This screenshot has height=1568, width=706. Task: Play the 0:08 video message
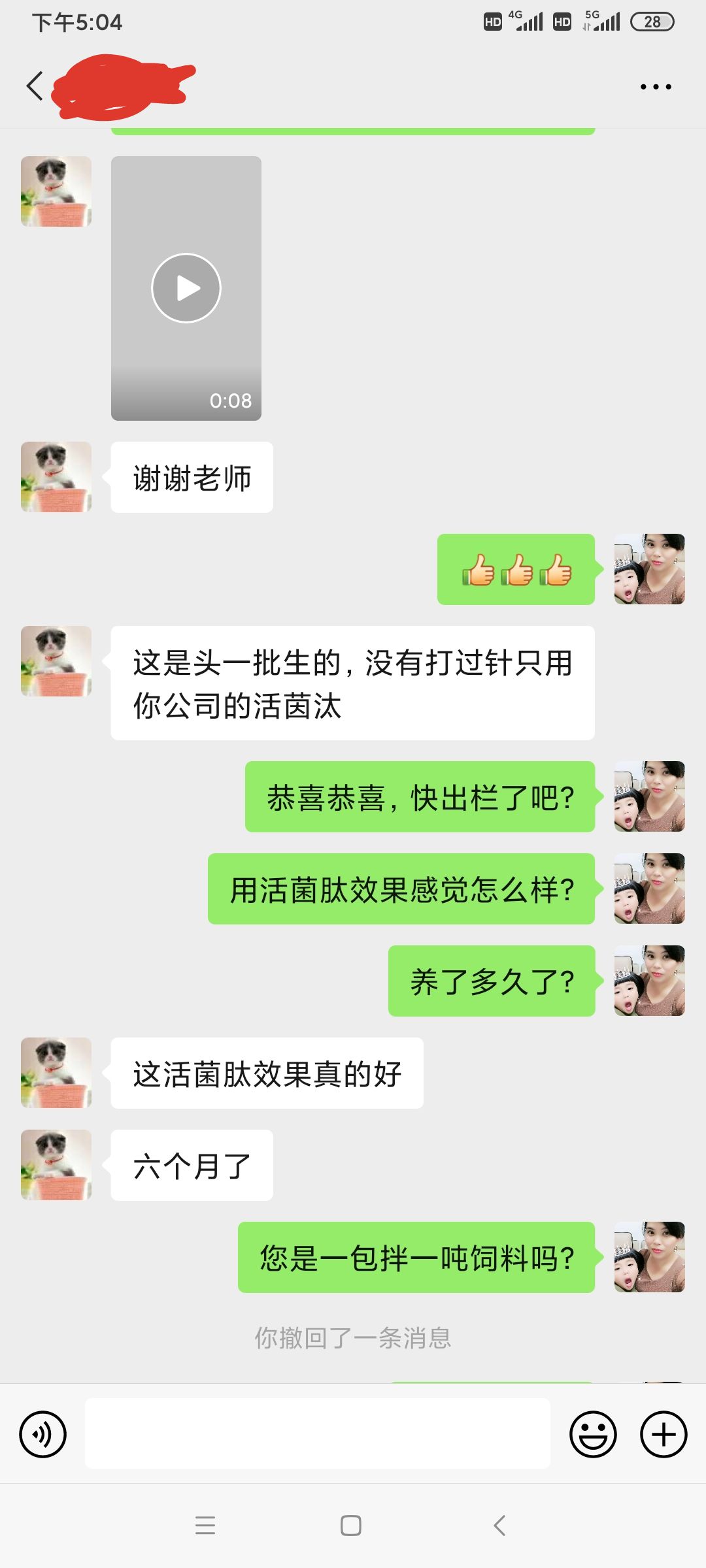coord(186,288)
